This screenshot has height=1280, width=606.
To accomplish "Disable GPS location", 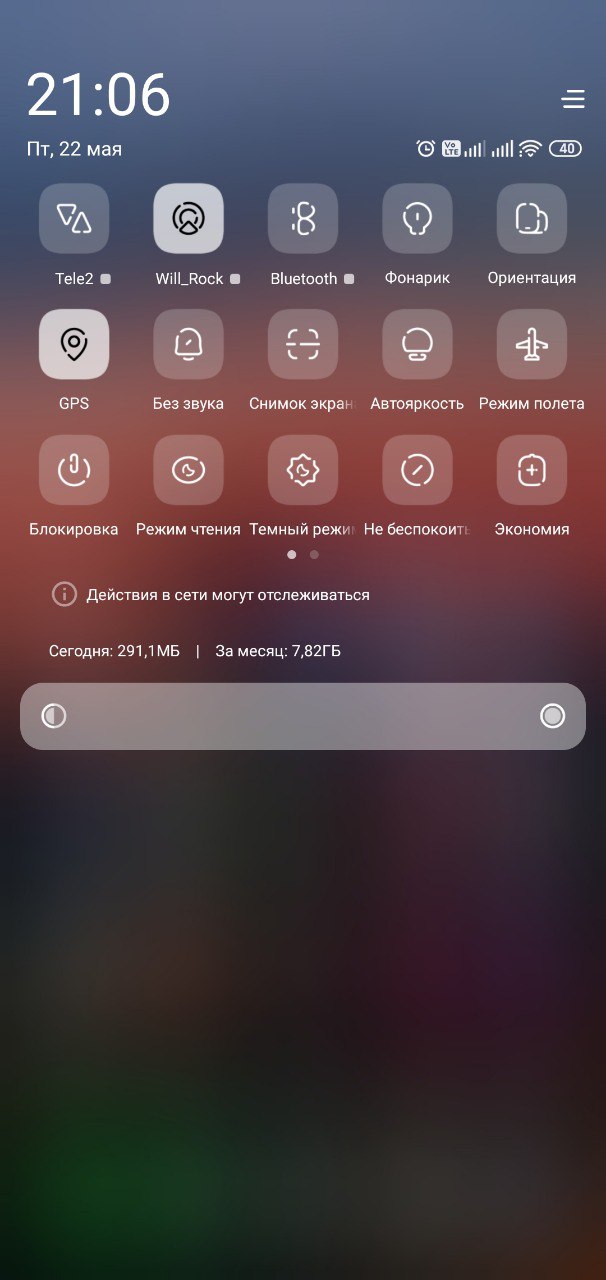I will pyautogui.click(x=74, y=344).
